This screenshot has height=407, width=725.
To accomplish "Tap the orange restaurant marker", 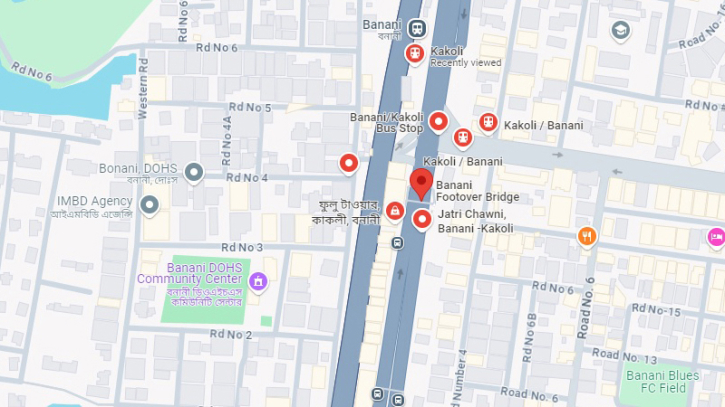I will (587, 237).
